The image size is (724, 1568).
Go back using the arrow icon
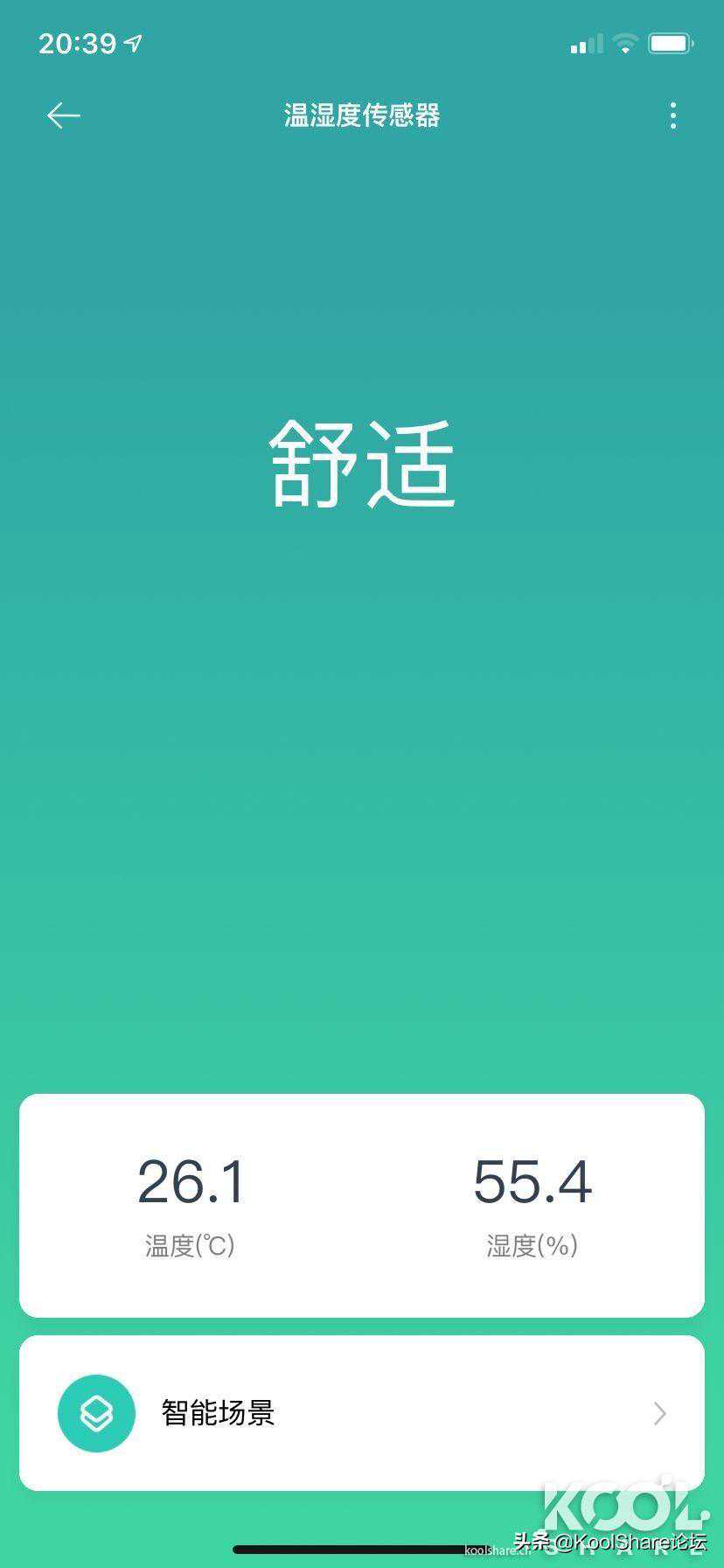(63, 115)
